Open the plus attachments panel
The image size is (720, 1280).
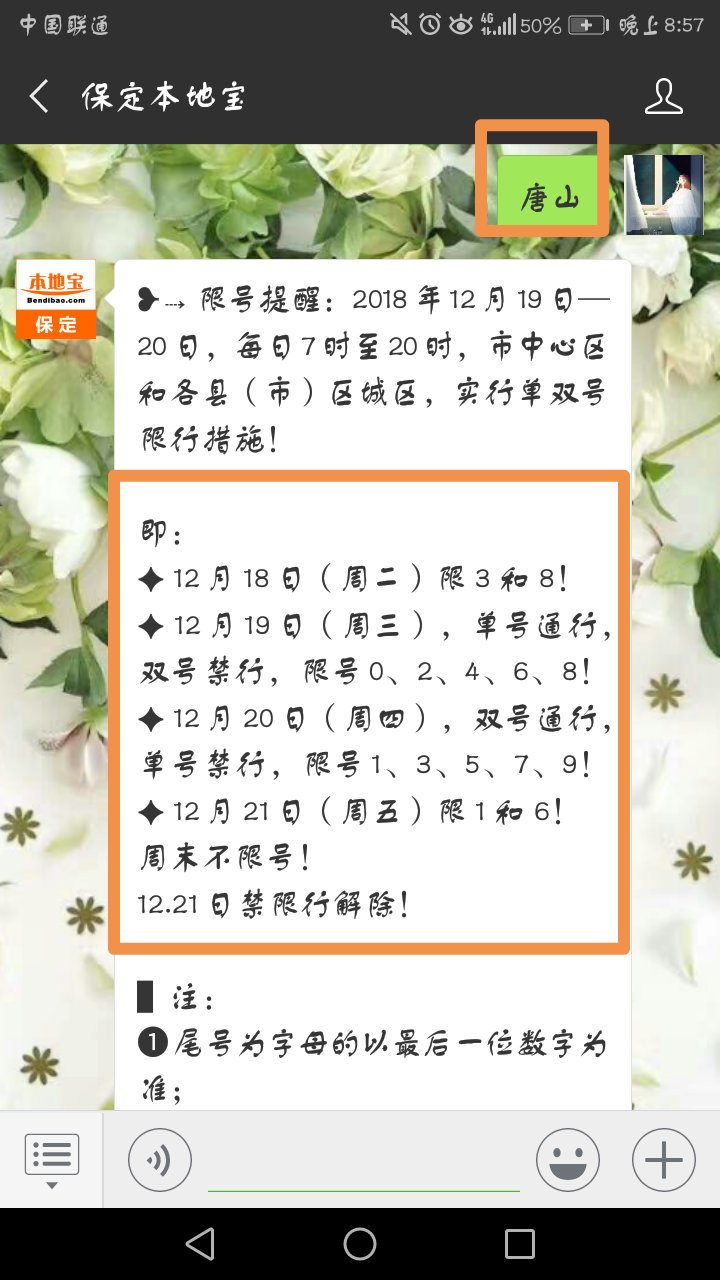pyautogui.click(x=664, y=1160)
